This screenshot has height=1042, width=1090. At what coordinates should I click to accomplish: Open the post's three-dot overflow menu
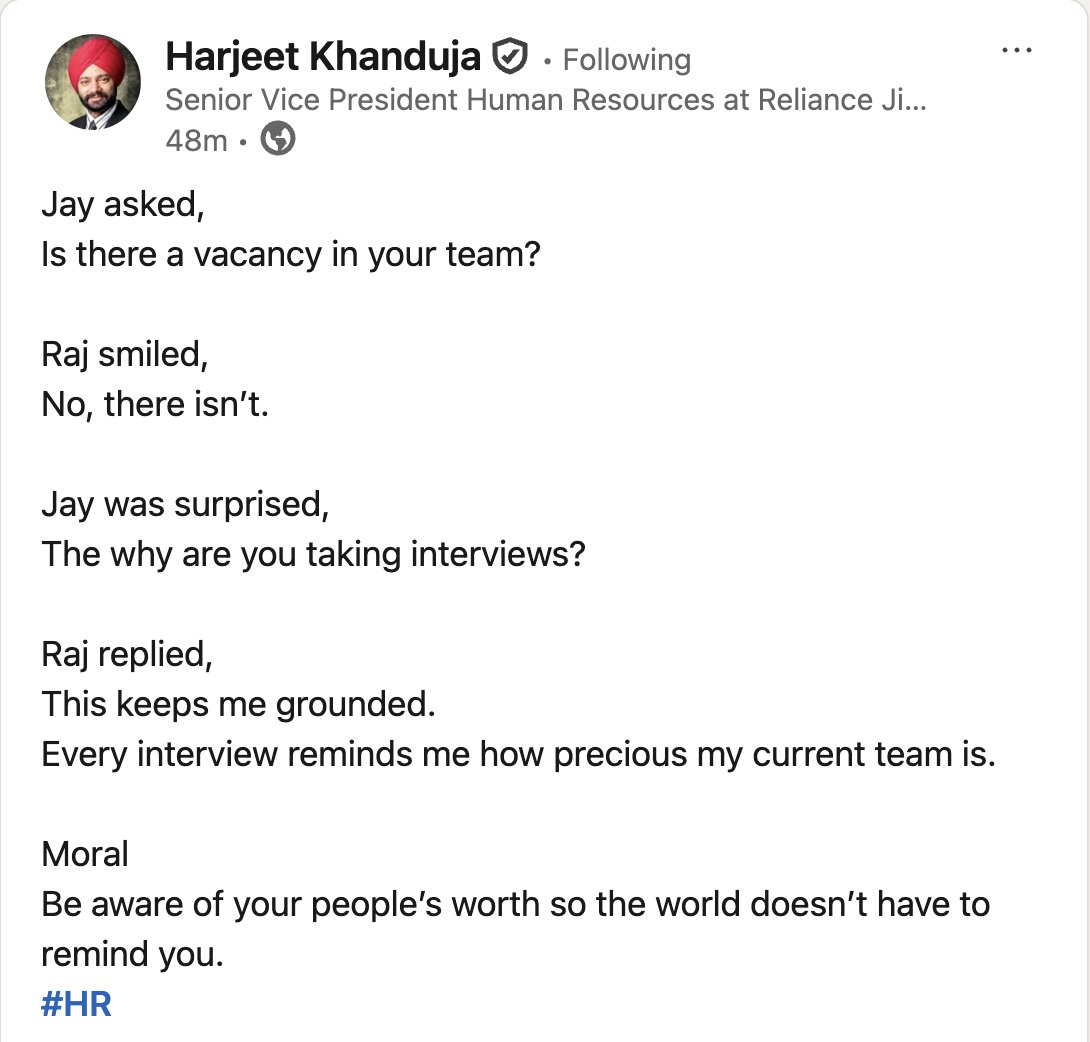[1016, 51]
